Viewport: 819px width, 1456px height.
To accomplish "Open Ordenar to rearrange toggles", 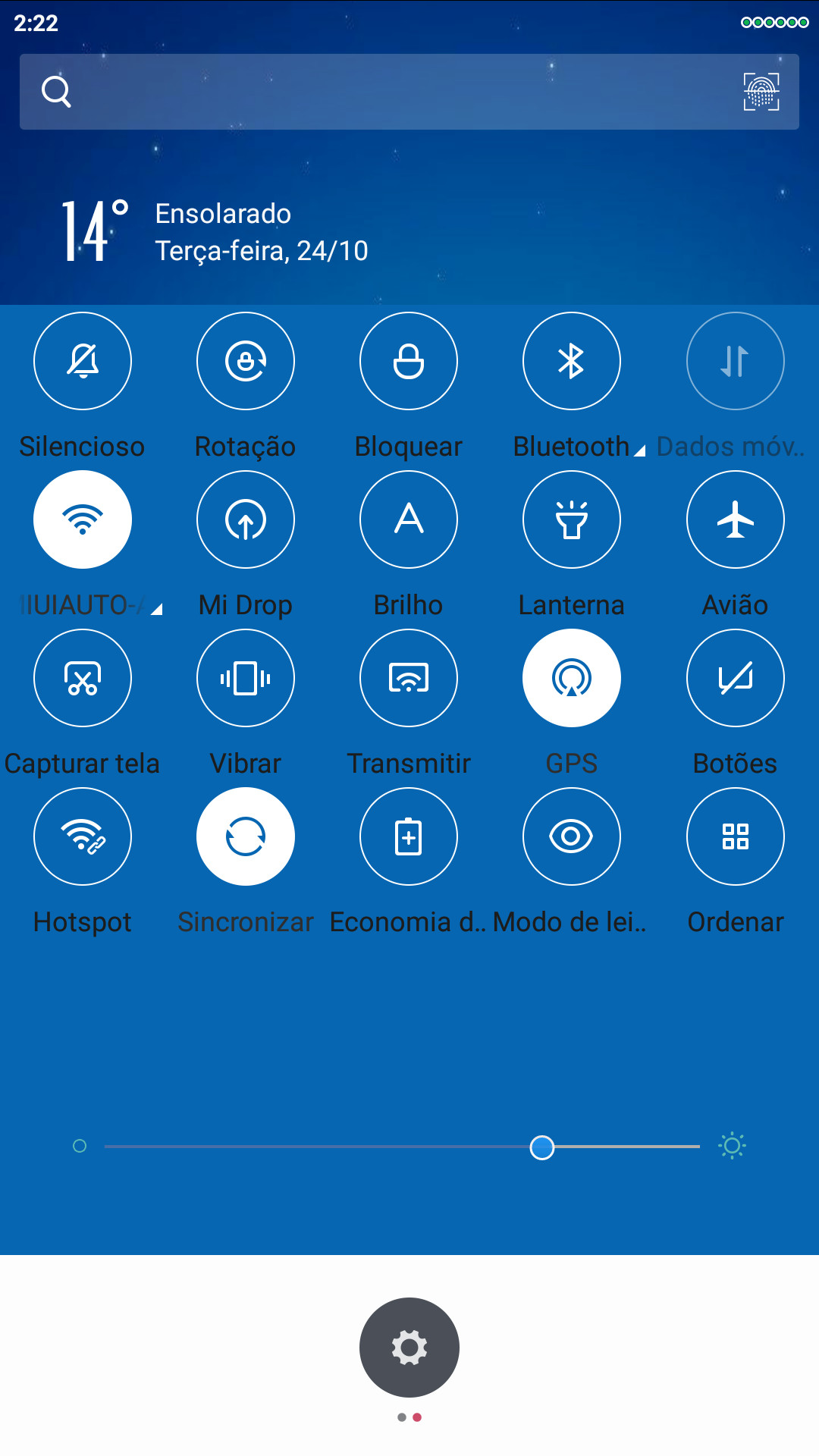I will (736, 836).
